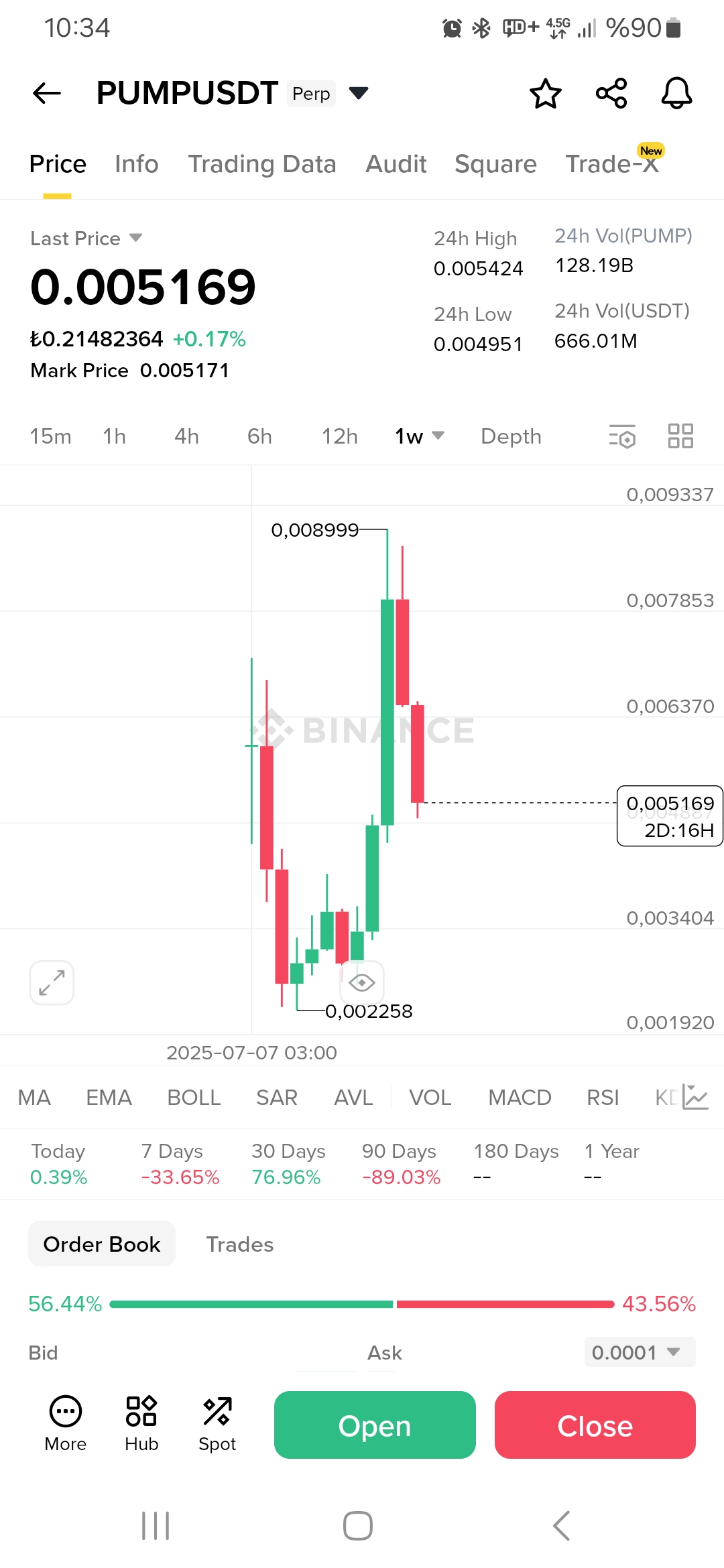Select the 15m chart interval
724x1568 pixels.
(50, 436)
